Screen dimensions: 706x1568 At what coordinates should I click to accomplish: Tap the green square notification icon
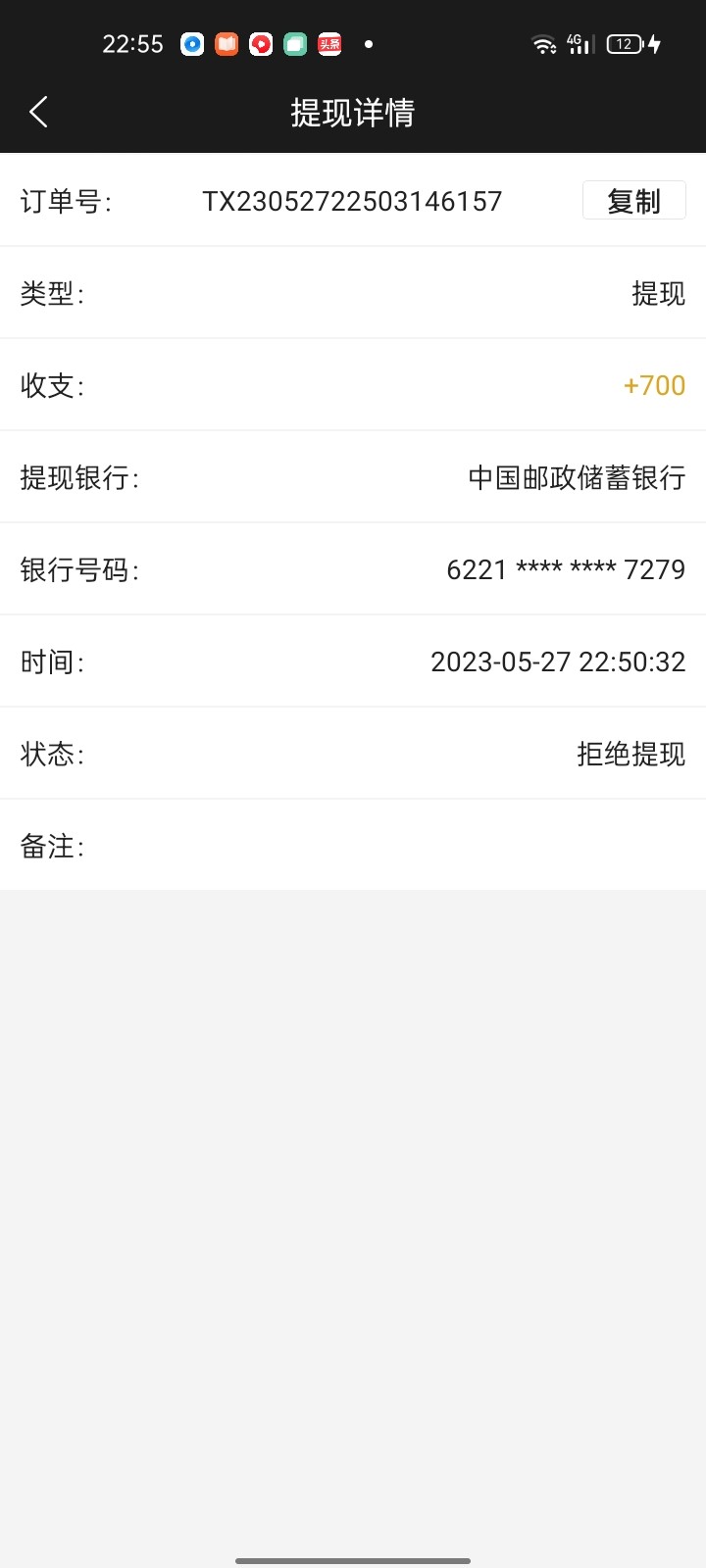pyautogui.click(x=294, y=43)
